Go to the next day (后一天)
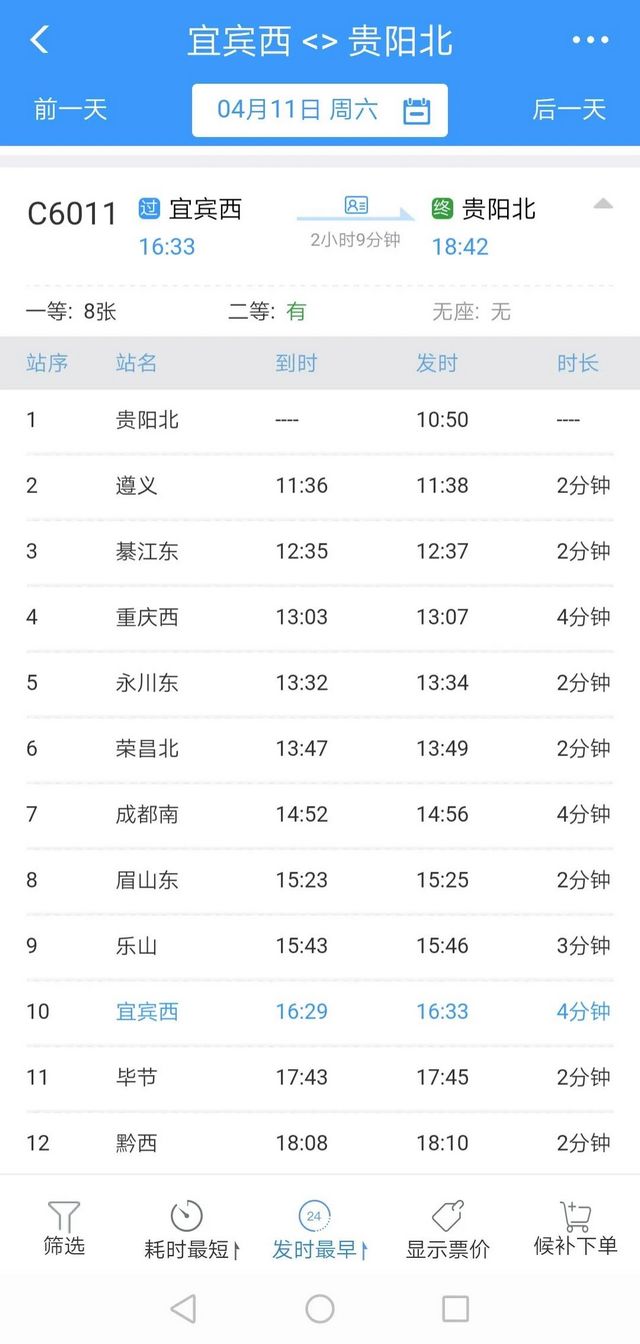This screenshot has height=1344, width=640. pyautogui.click(x=569, y=110)
